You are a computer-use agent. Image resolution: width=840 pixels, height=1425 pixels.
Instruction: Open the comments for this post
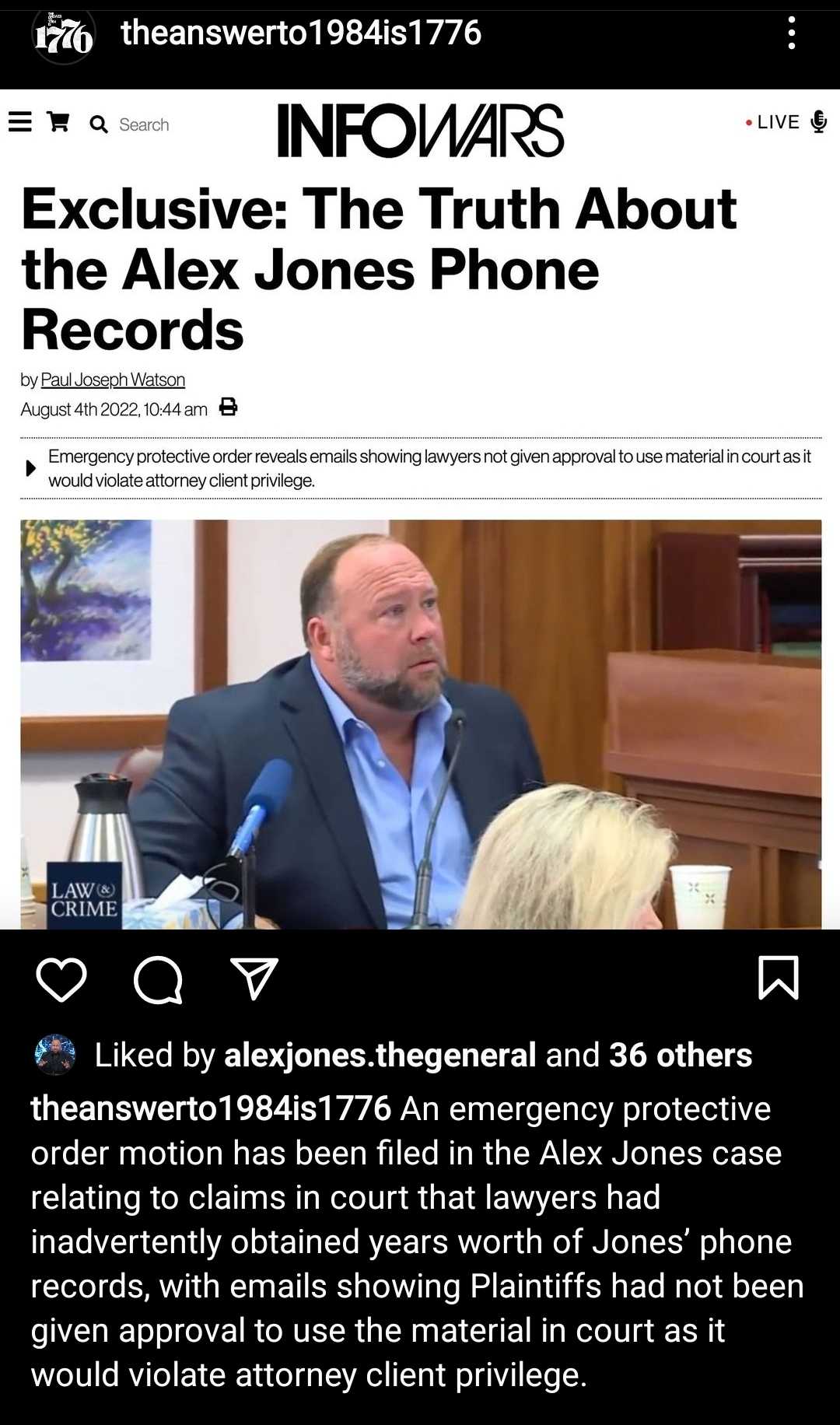click(x=158, y=979)
